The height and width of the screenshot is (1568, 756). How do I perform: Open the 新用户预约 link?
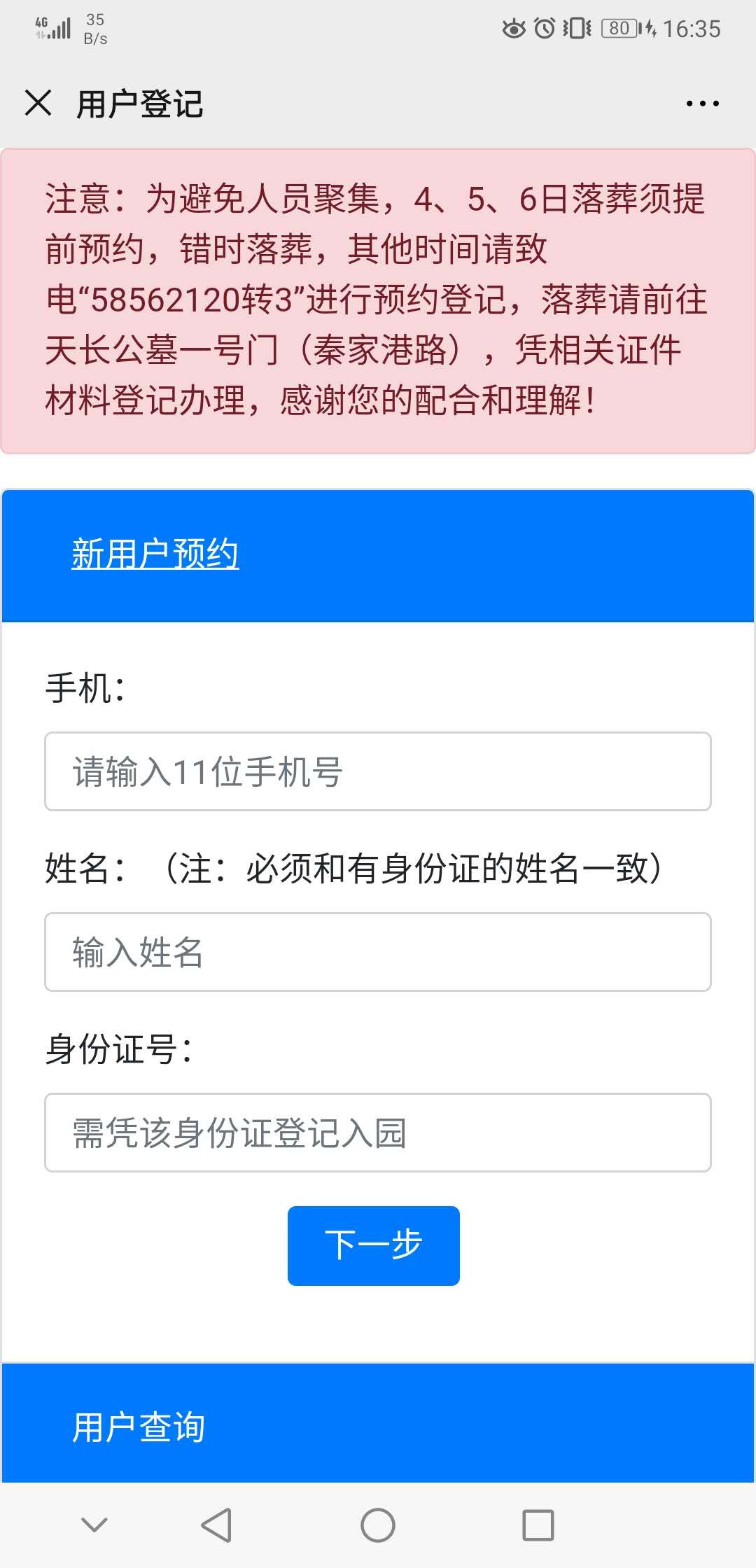pyautogui.click(x=155, y=554)
